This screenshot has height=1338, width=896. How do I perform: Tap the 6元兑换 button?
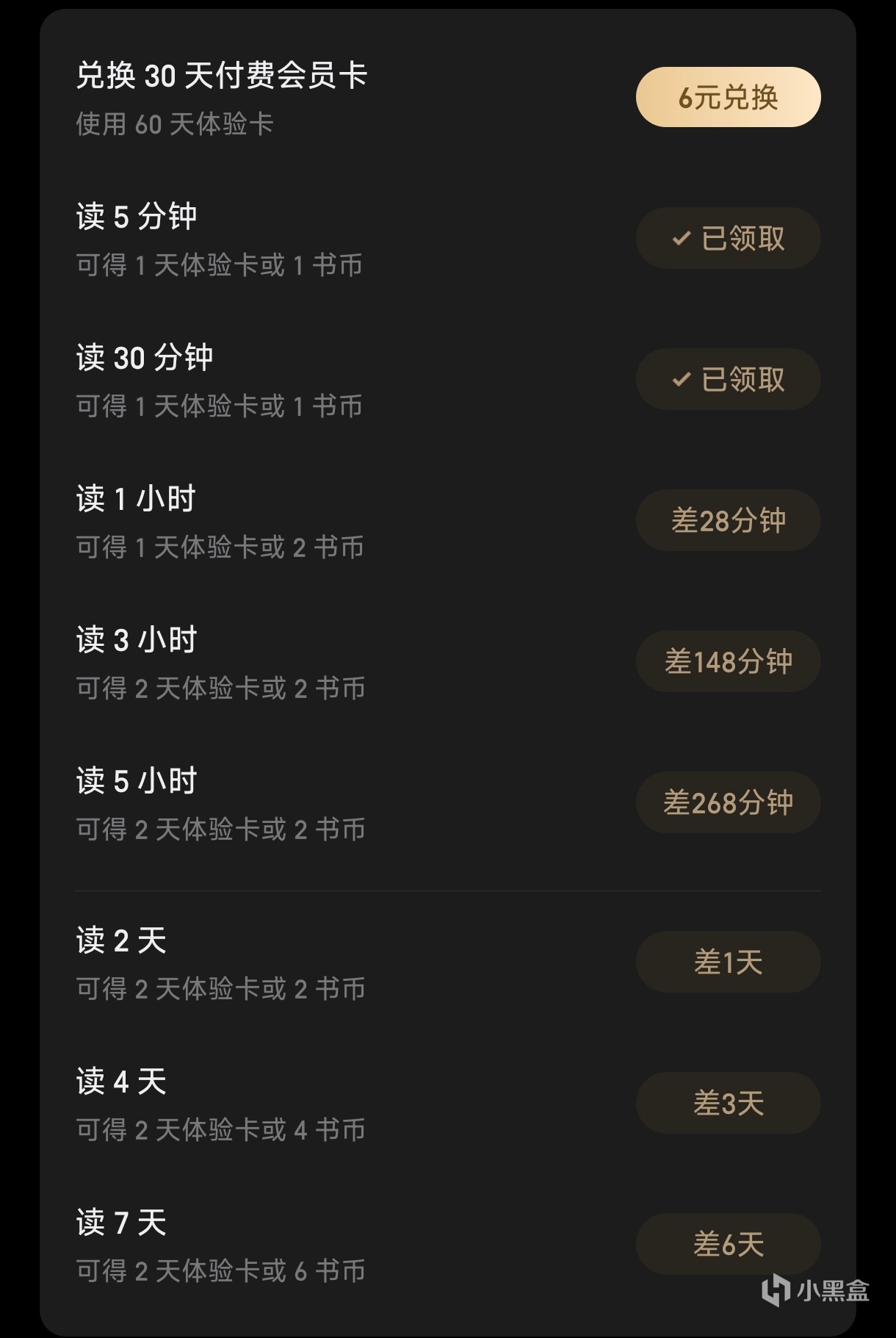[728, 97]
